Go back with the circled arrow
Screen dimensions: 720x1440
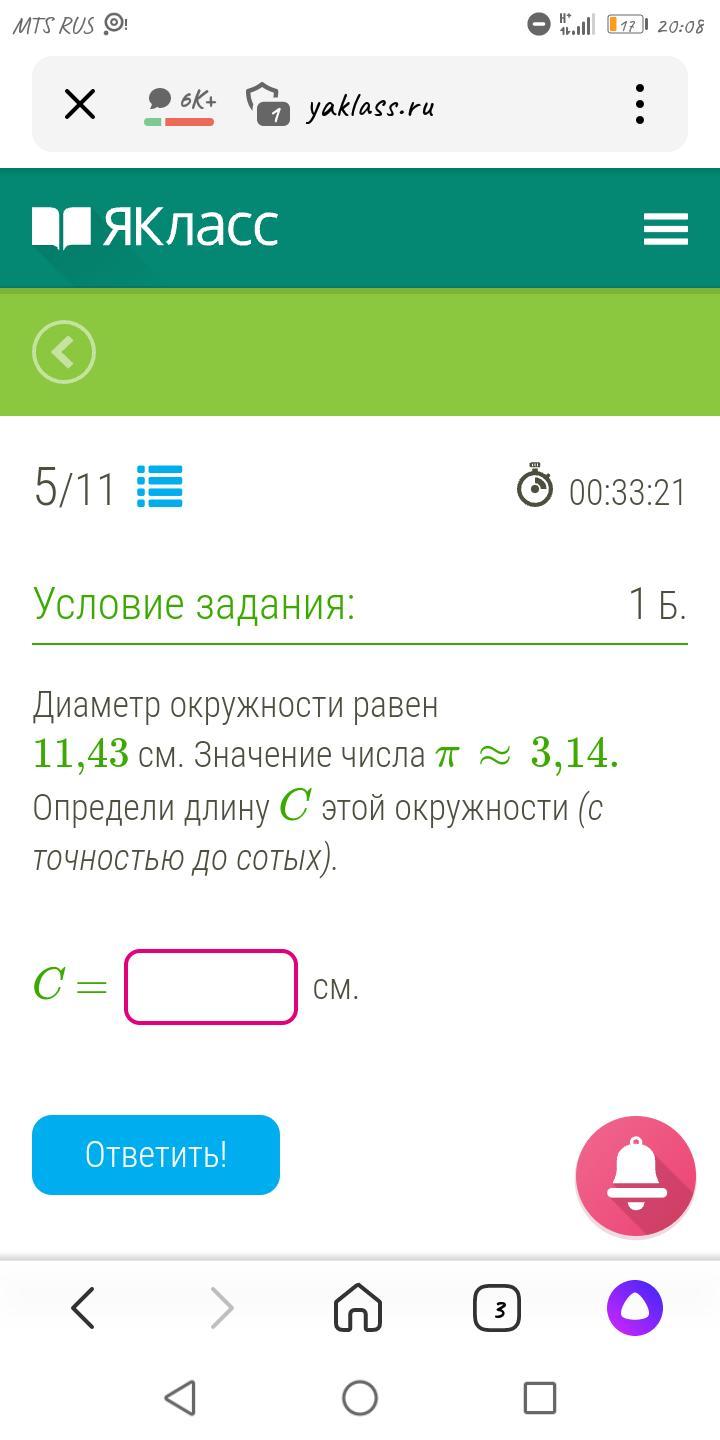[x=64, y=352]
